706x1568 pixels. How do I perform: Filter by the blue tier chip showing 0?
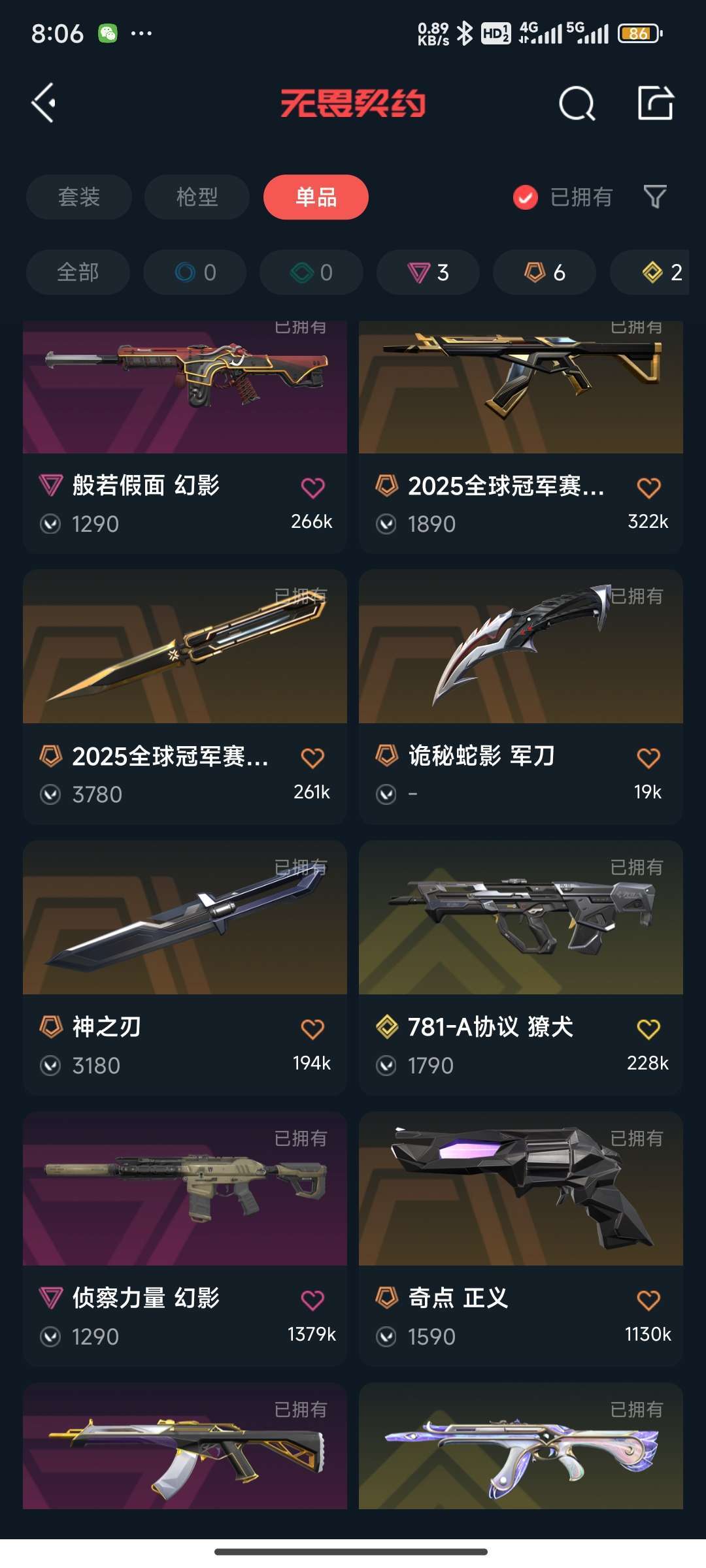(195, 272)
